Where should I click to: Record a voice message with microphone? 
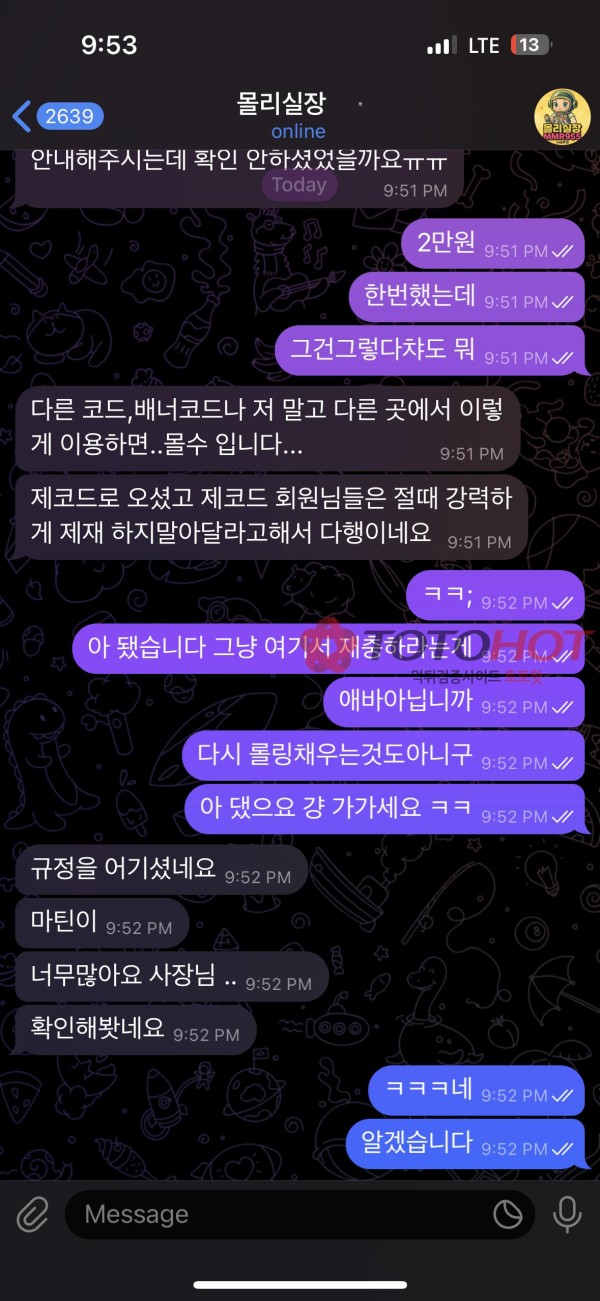point(567,1215)
